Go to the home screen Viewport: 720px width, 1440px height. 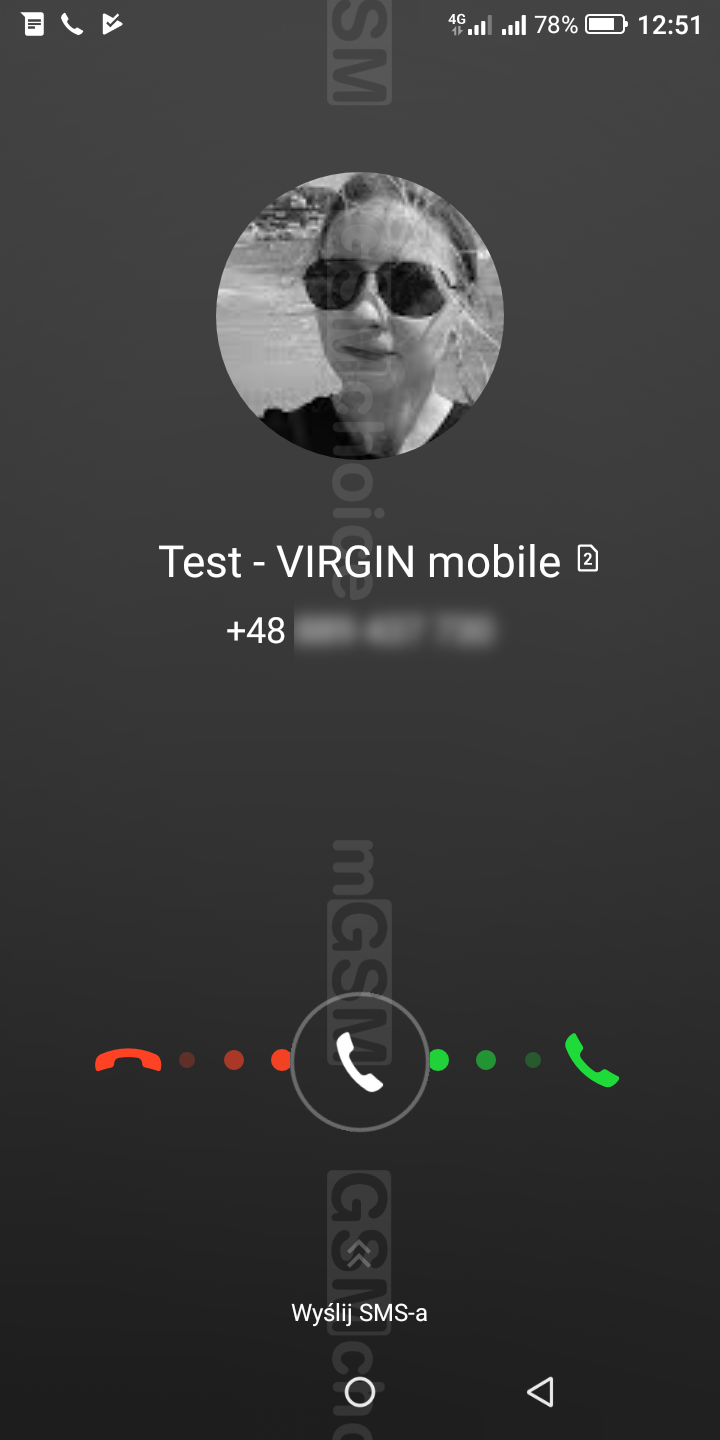pyautogui.click(x=359, y=1391)
